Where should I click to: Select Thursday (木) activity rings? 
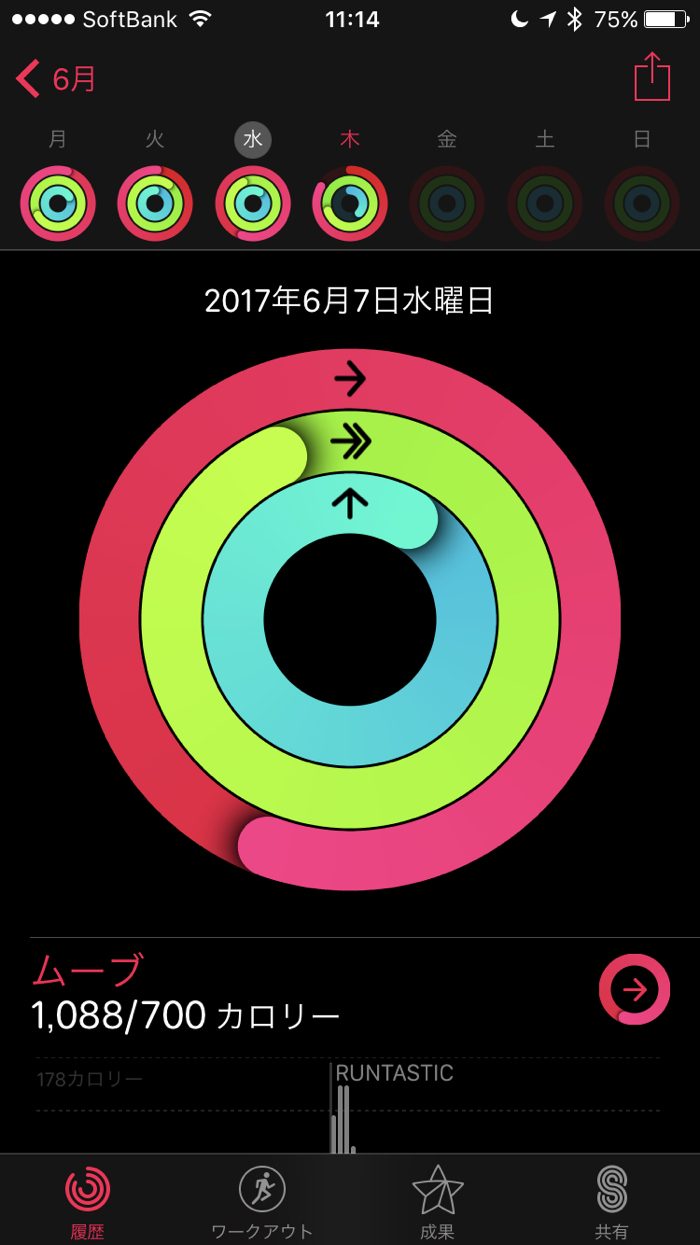350,204
